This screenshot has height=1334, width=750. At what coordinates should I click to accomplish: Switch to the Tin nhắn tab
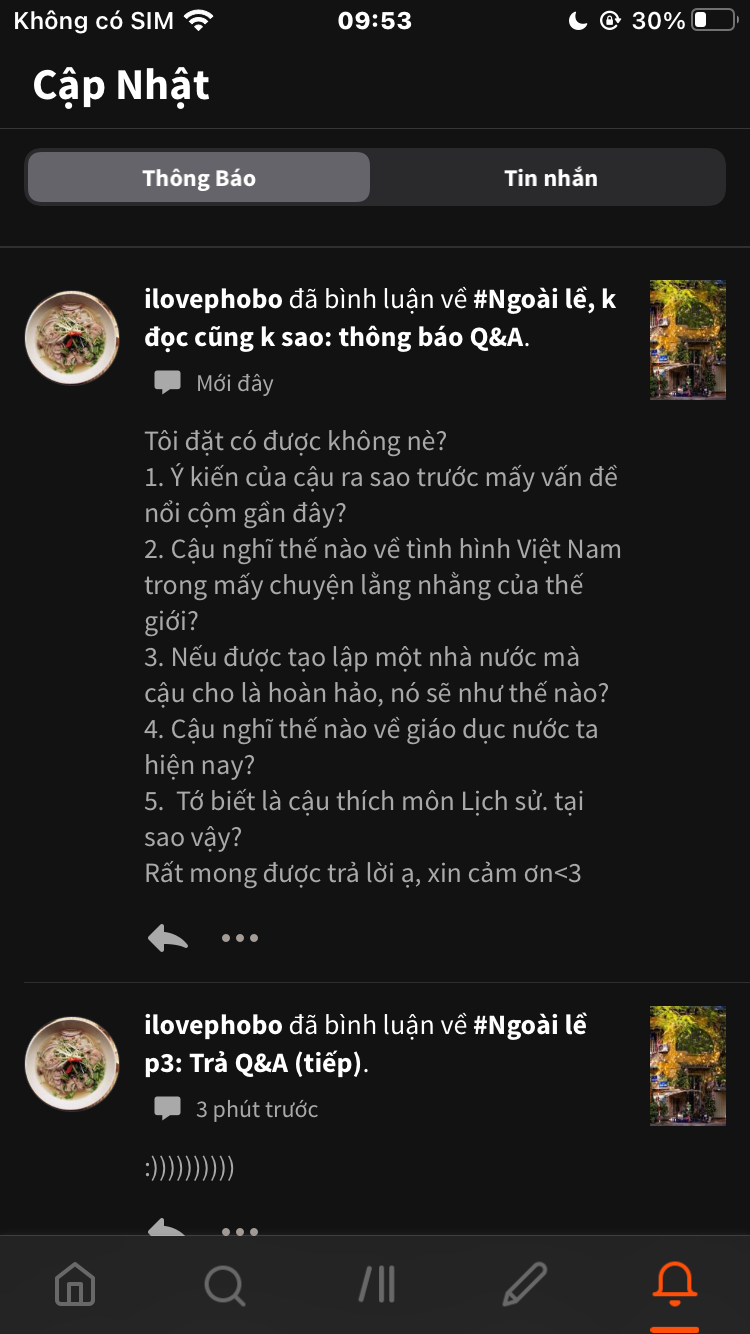(x=550, y=178)
